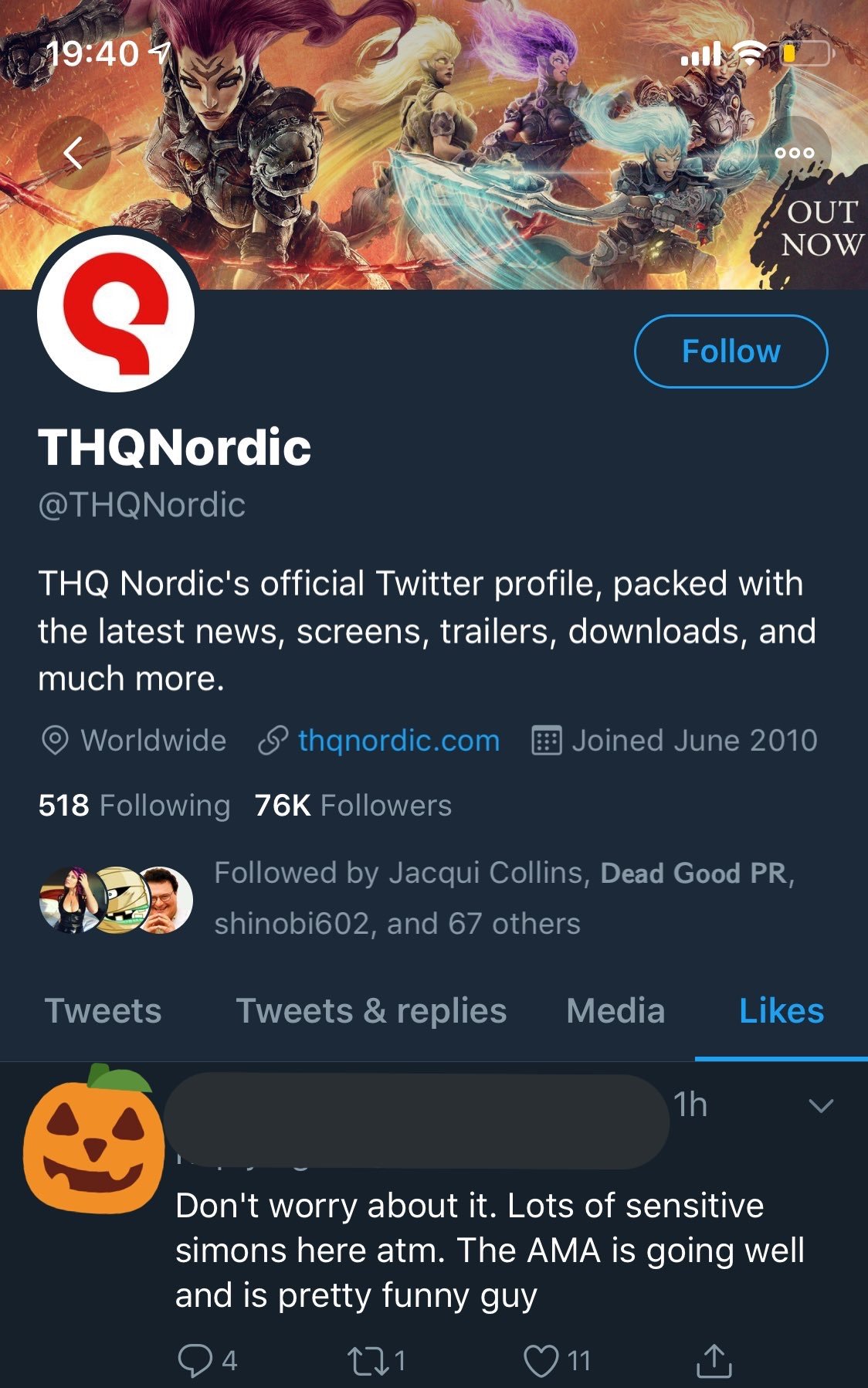Viewport: 868px width, 1388px height.
Task: Open the THQNordic profile picture
Action: tap(116, 314)
